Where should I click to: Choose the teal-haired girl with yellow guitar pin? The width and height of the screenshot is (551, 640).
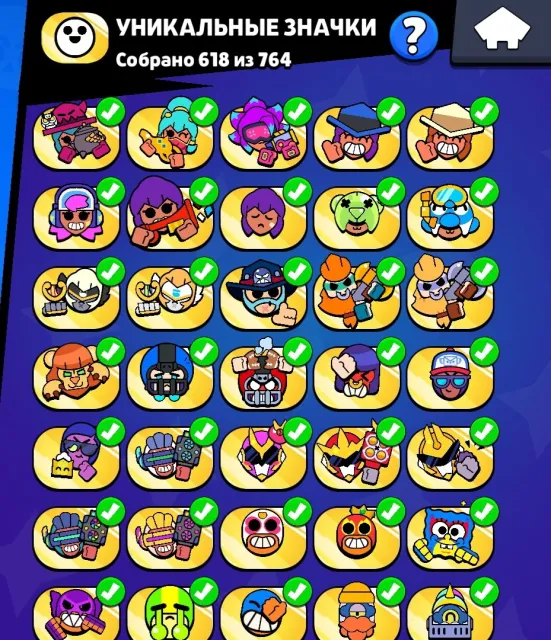point(170,136)
